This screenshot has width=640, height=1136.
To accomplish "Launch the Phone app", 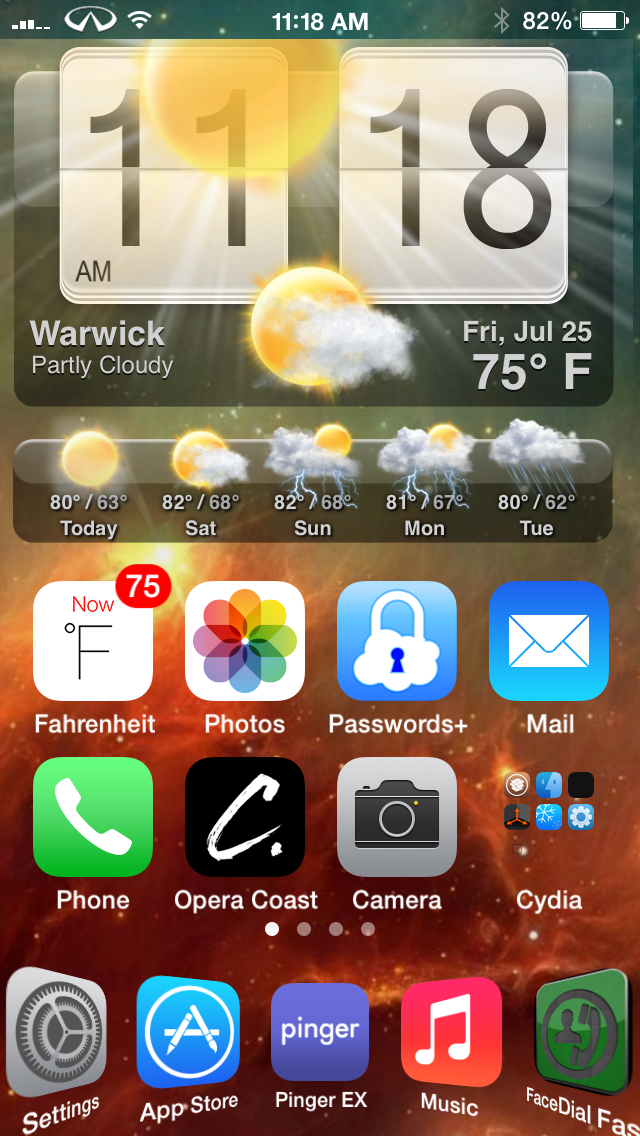I will (93, 817).
